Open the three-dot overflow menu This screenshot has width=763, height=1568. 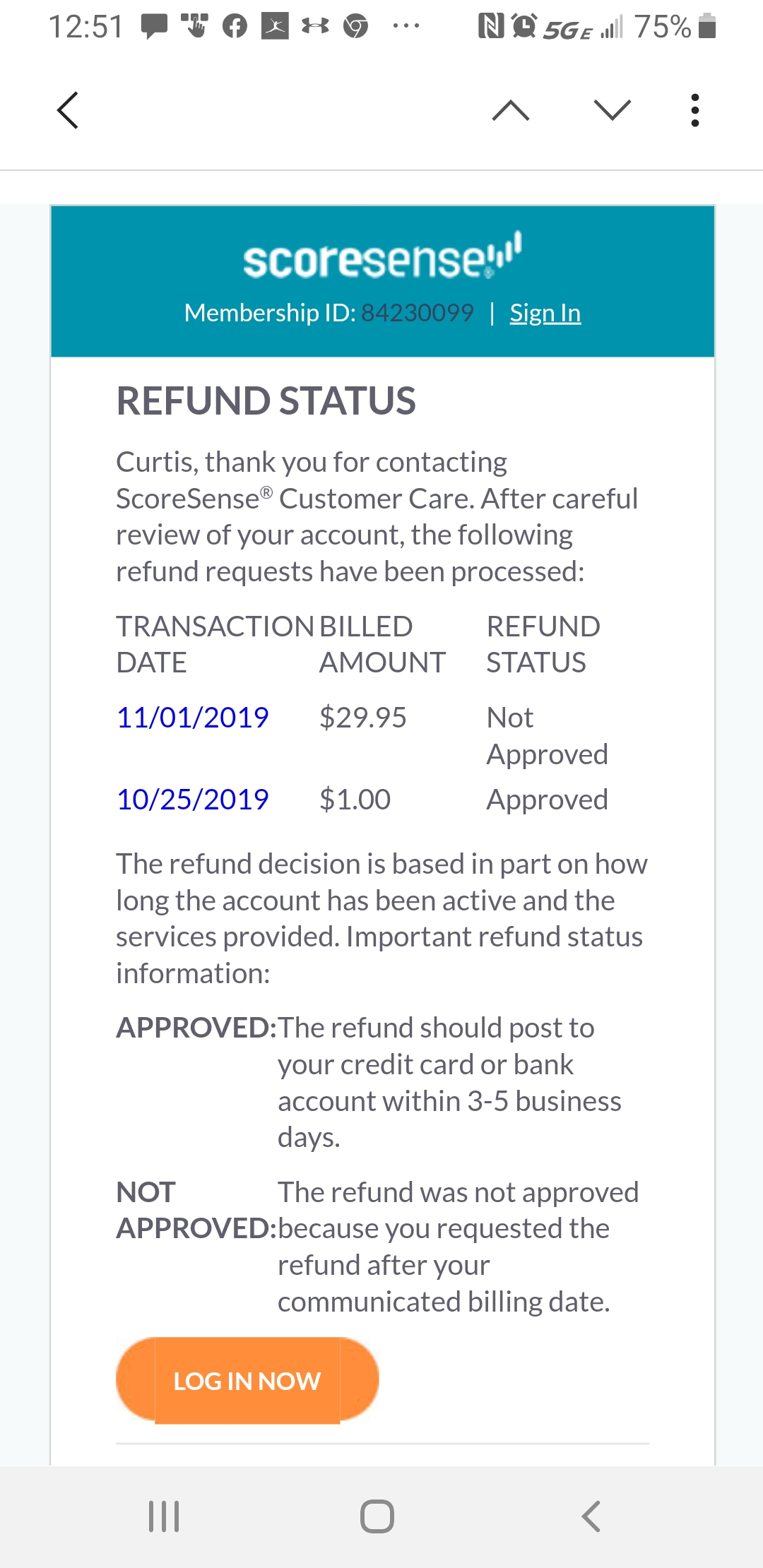(x=695, y=110)
